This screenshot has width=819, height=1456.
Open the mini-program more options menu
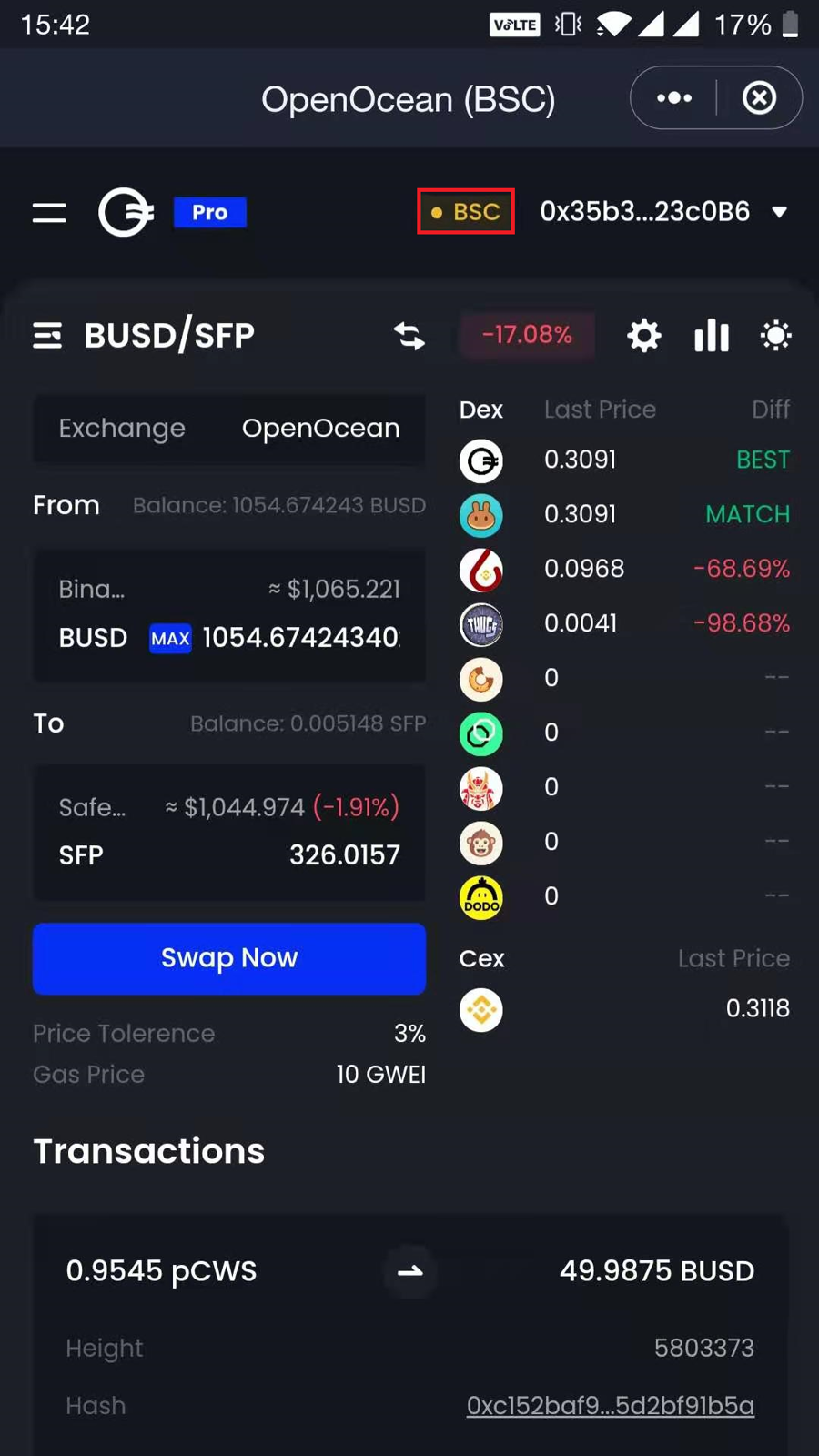674,97
